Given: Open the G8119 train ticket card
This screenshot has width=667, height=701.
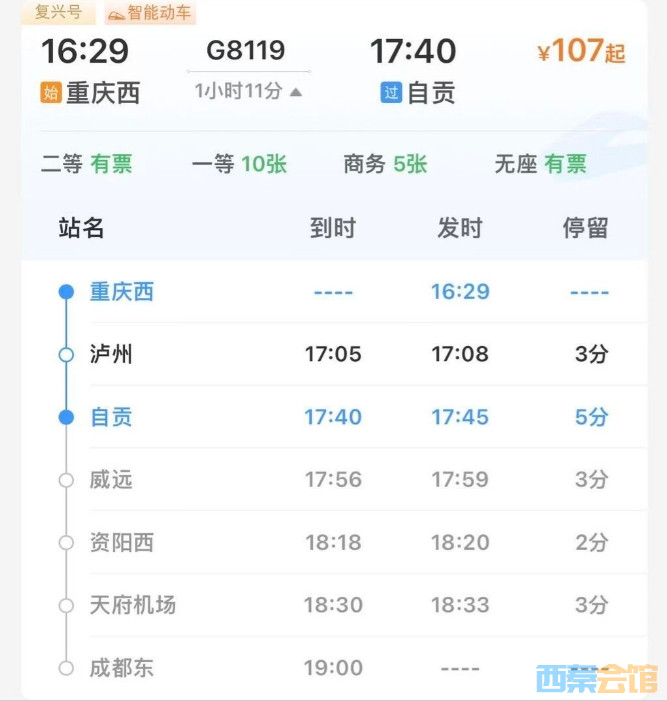Looking at the screenshot, I should click(247, 50).
